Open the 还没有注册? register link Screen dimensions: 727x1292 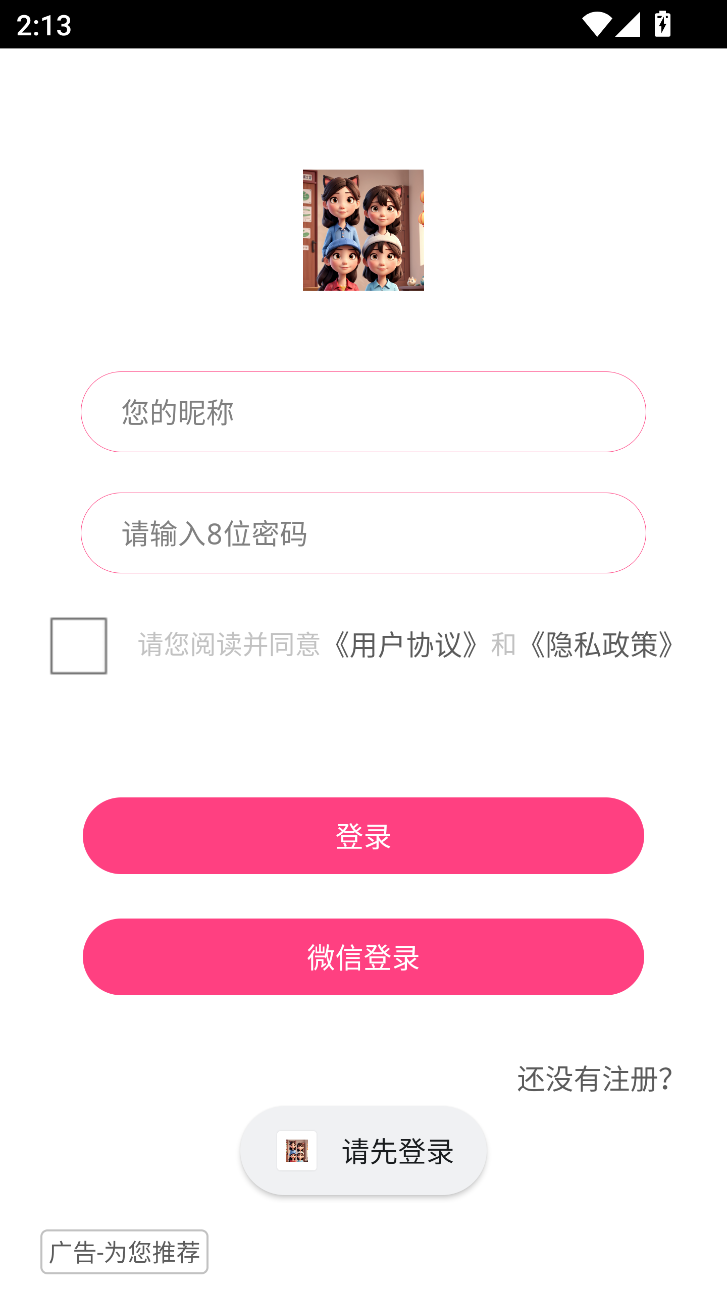(x=594, y=1079)
